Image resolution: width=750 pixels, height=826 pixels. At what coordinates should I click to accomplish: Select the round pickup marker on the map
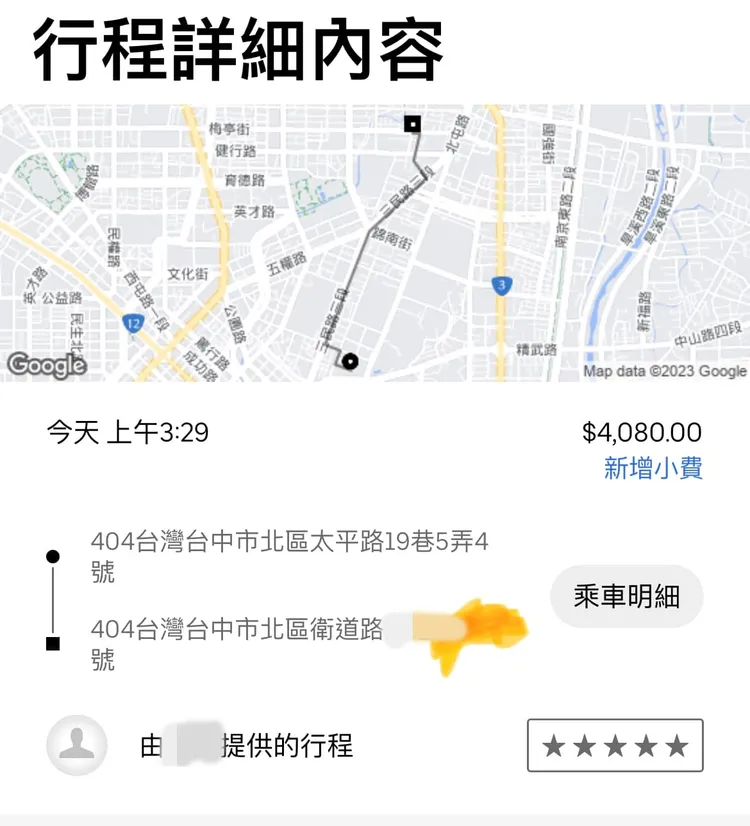coord(351,359)
